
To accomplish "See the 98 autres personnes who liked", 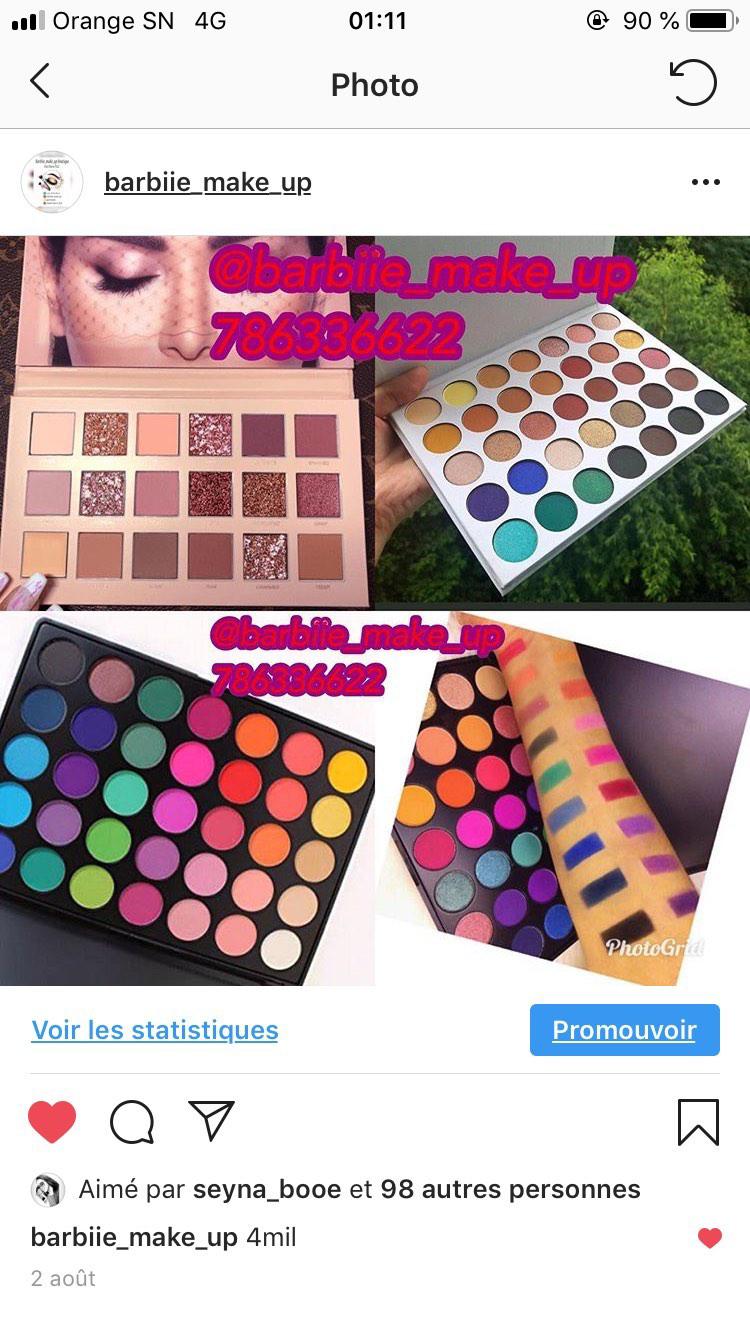I will (x=510, y=1190).
